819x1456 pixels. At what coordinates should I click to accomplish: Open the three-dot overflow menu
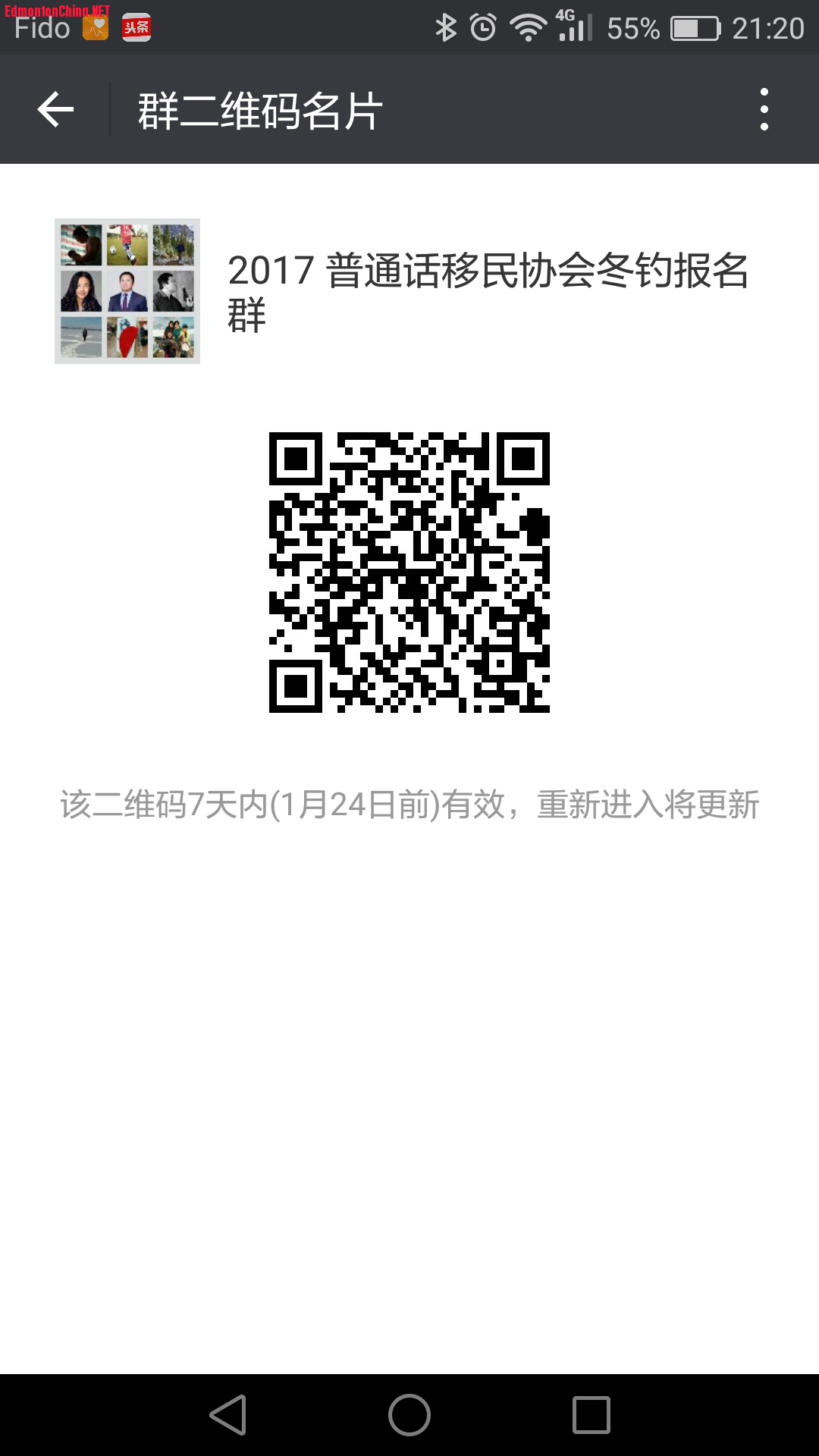[764, 109]
